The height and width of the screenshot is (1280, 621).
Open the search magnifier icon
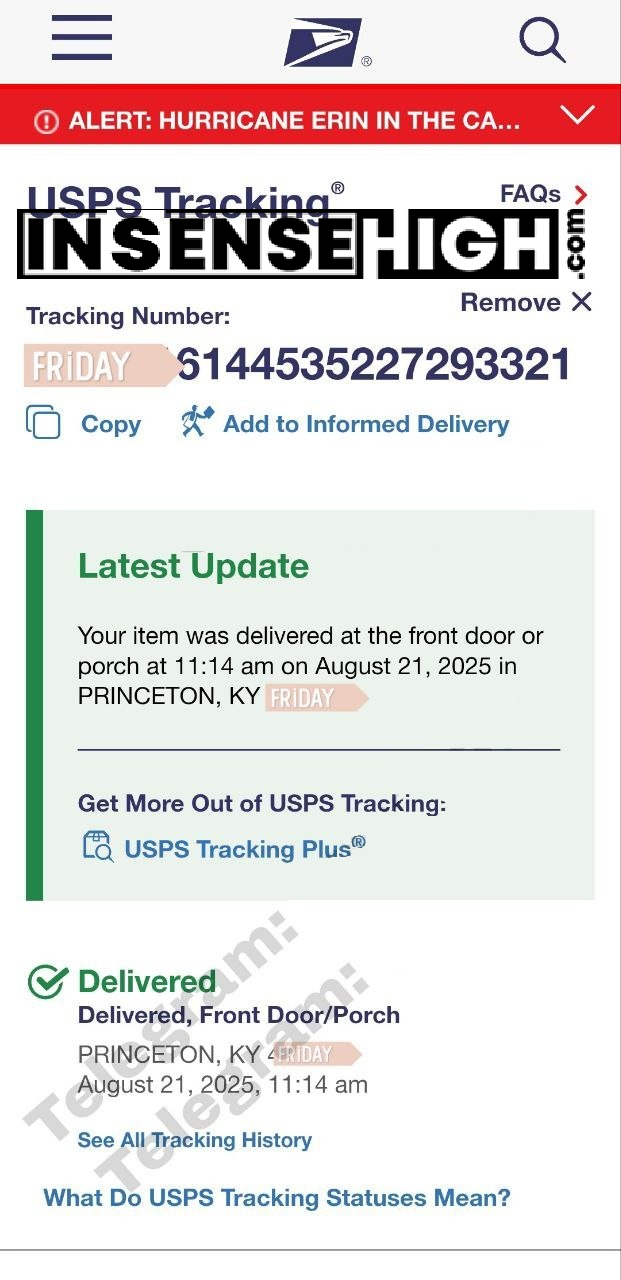point(542,40)
